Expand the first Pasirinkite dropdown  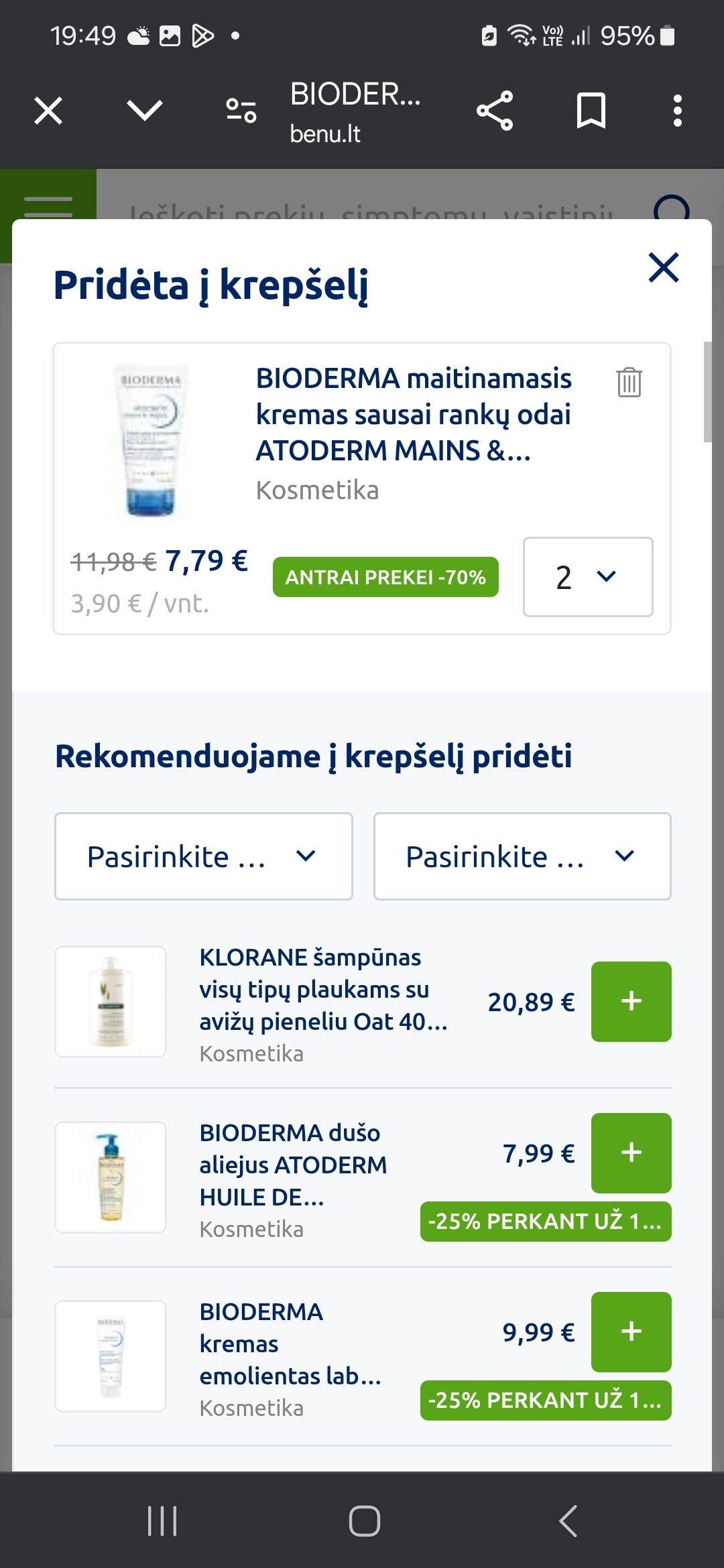coord(204,856)
